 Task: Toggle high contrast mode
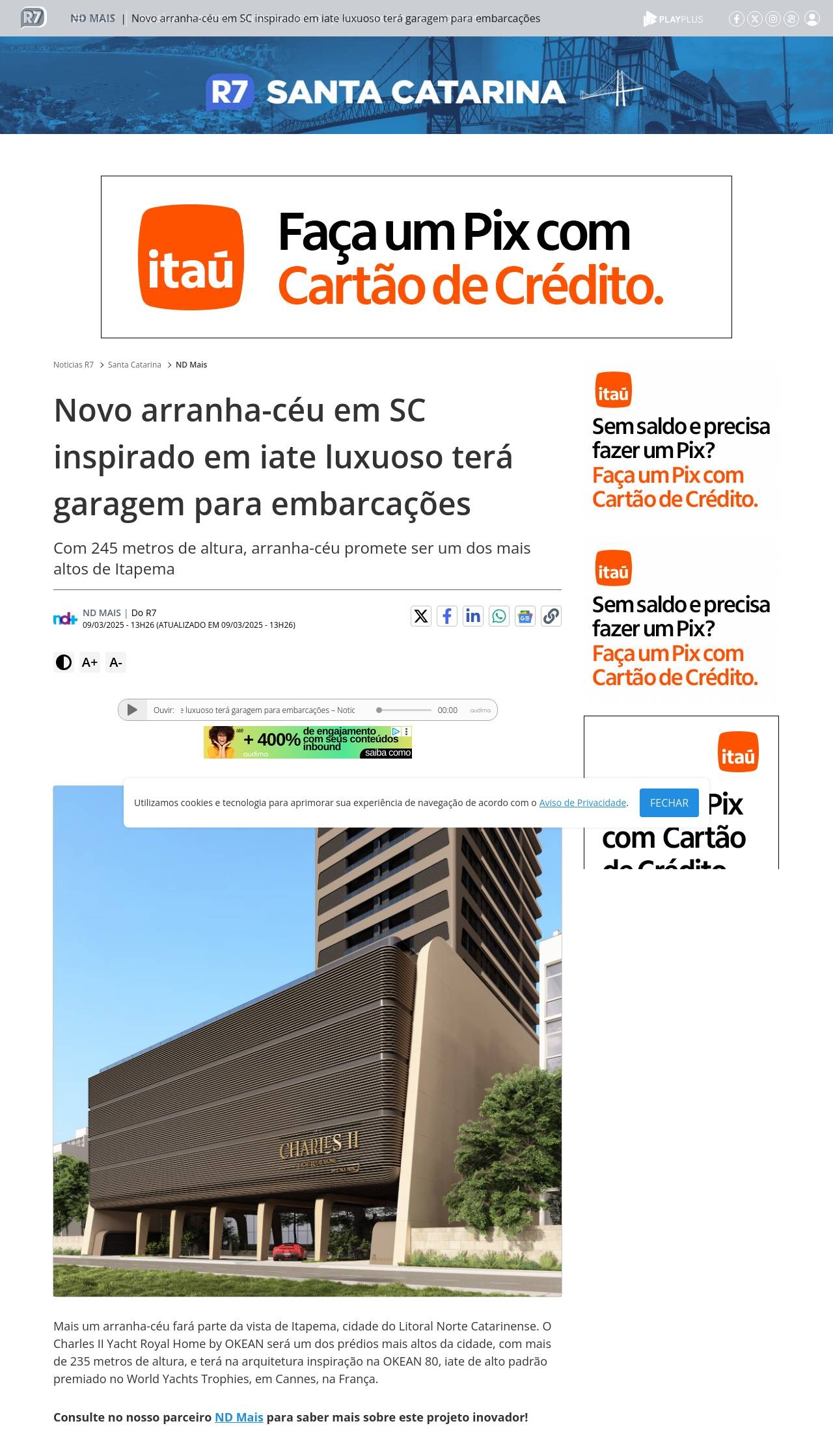(x=64, y=662)
